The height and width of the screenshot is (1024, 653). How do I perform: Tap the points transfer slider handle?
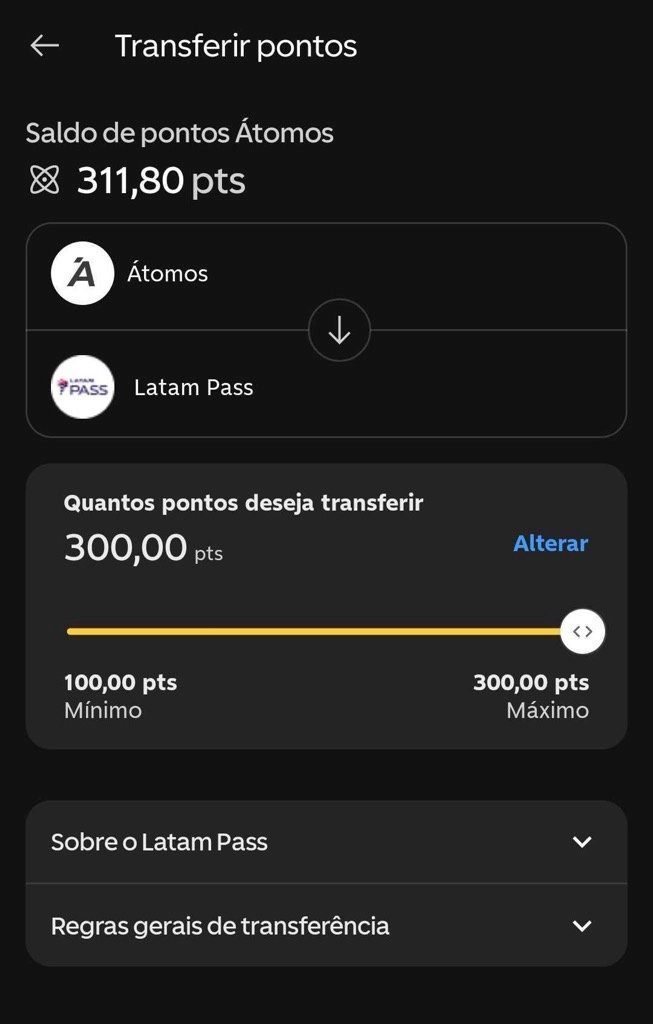pyautogui.click(x=583, y=632)
